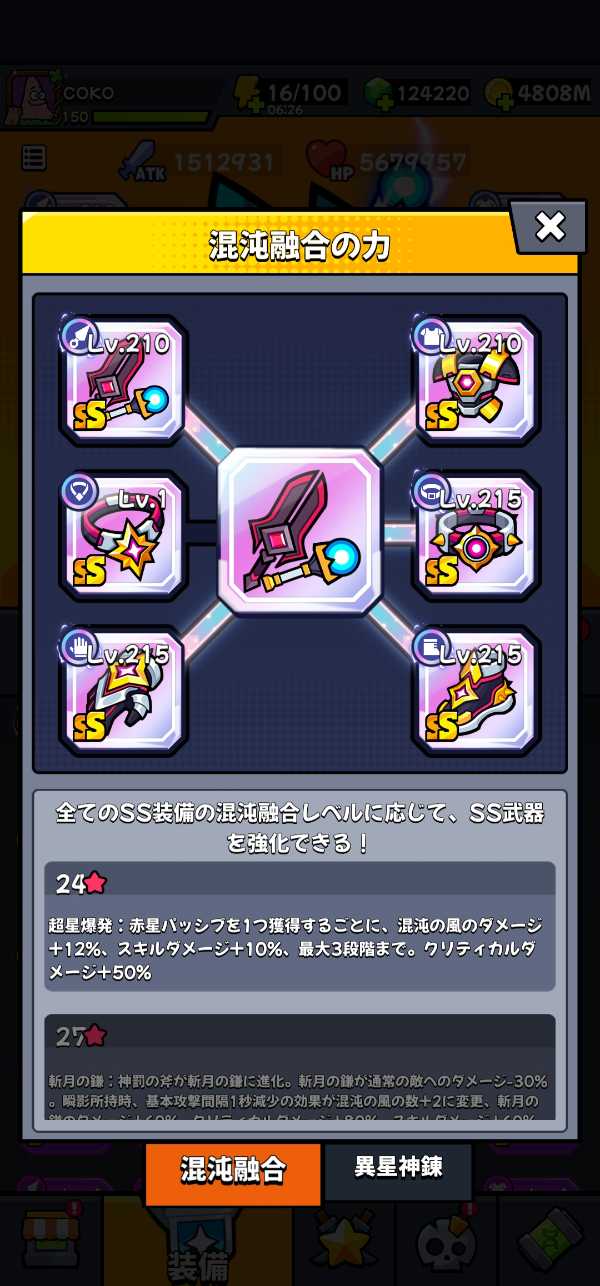Screen dimensions: 600x1286
Task: Tap the central SS weapon icon
Action: coord(300,534)
